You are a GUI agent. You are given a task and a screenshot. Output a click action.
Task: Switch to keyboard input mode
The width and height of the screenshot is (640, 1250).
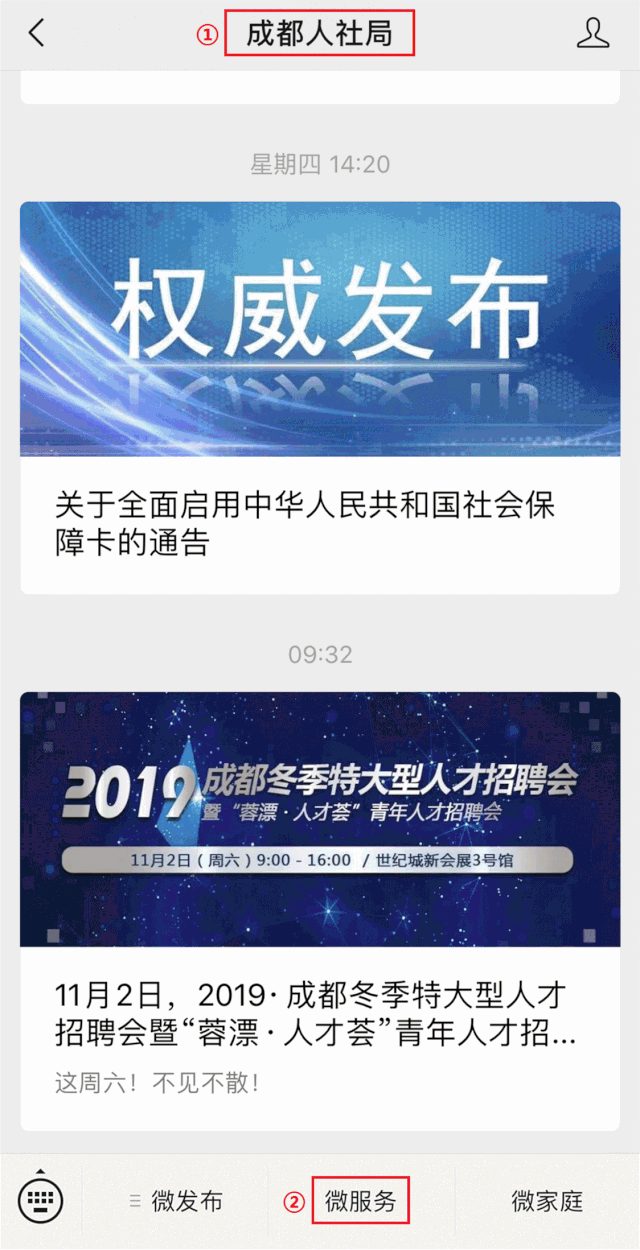[40, 1201]
